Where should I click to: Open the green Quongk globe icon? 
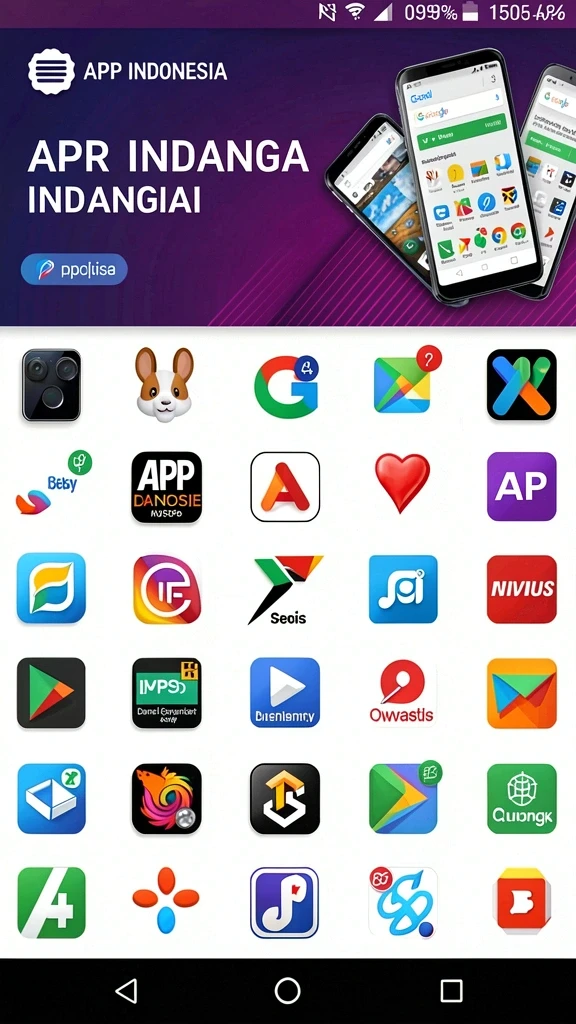coord(521,799)
